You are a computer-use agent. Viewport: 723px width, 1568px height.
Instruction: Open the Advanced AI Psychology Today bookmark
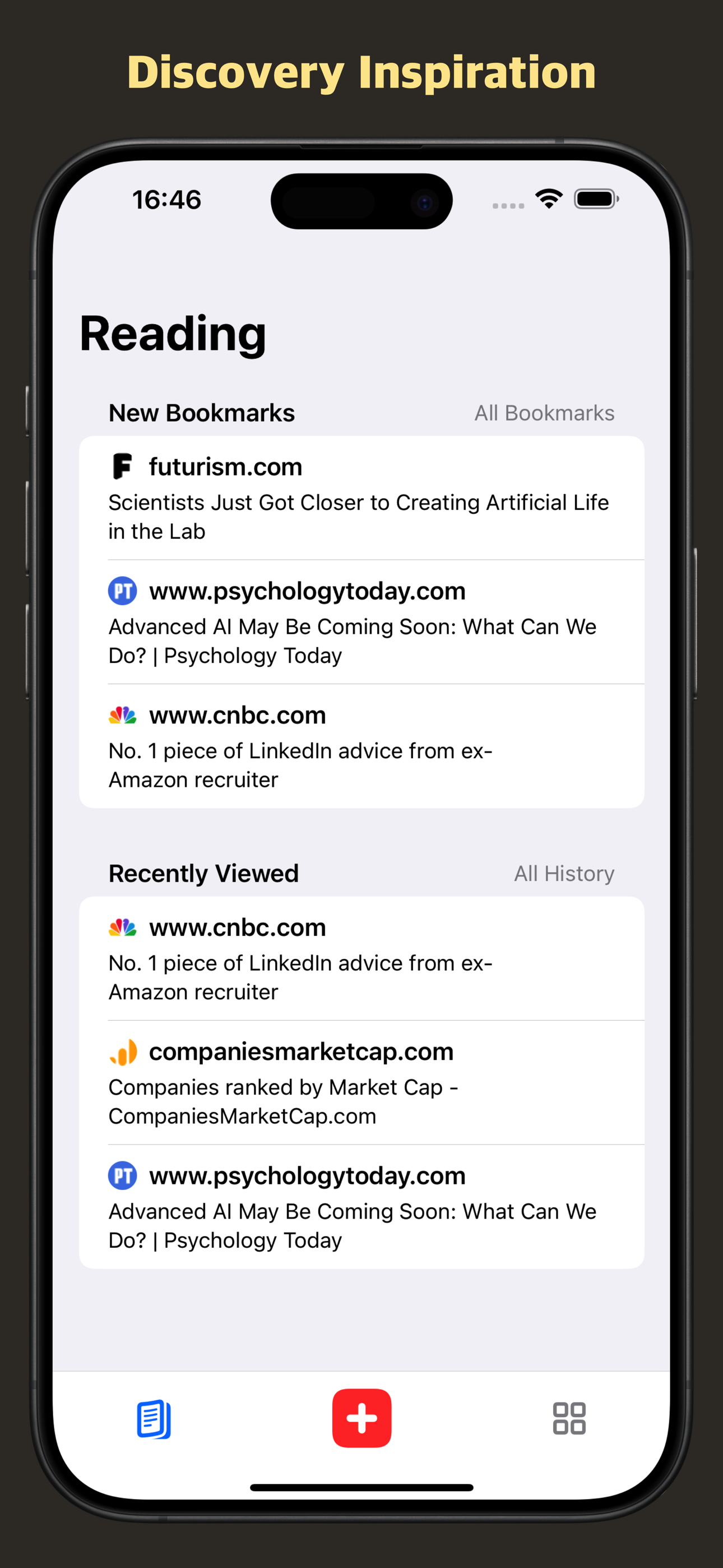click(353, 640)
